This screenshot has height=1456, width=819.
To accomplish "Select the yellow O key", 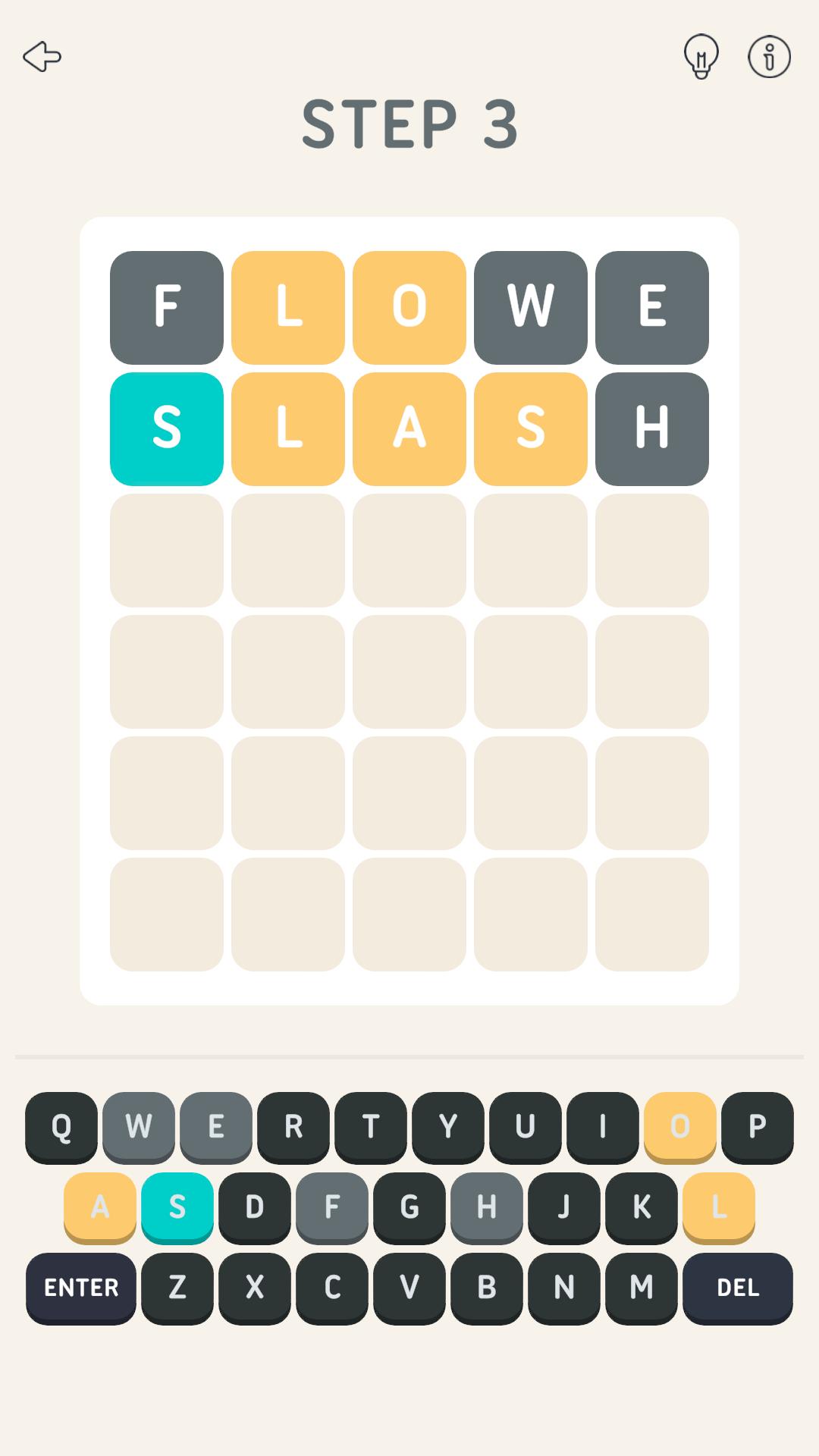I will tap(680, 1126).
